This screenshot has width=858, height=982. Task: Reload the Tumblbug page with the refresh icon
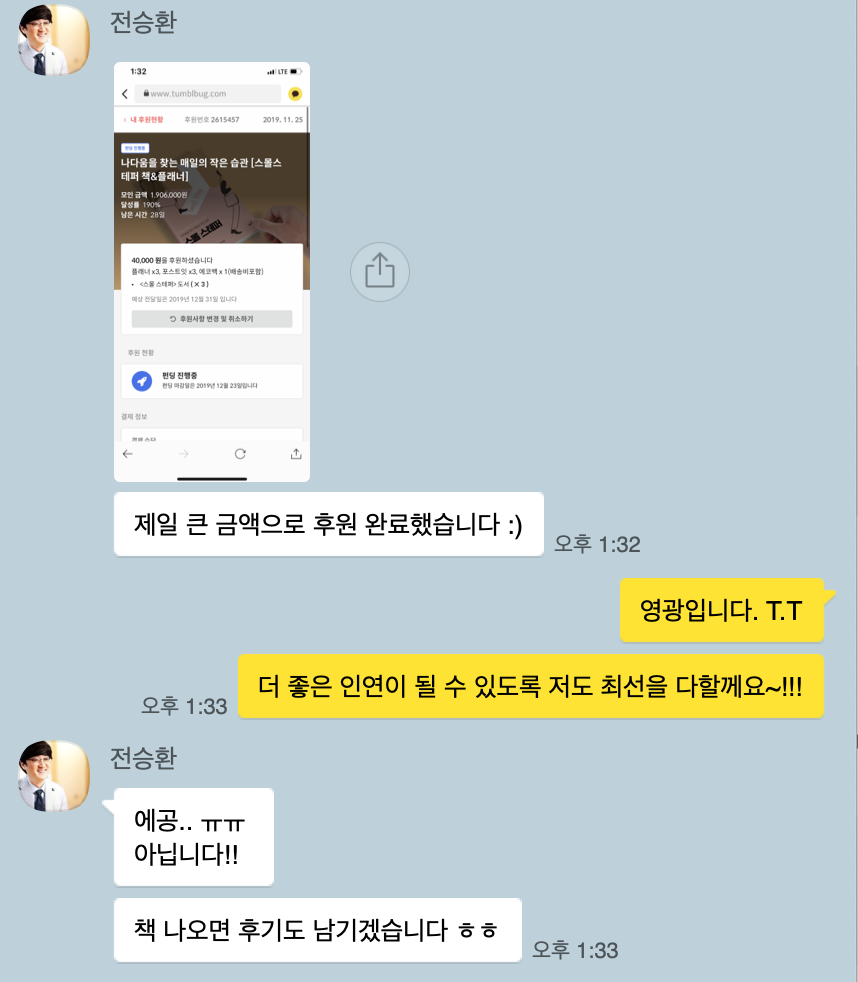[240, 453]
